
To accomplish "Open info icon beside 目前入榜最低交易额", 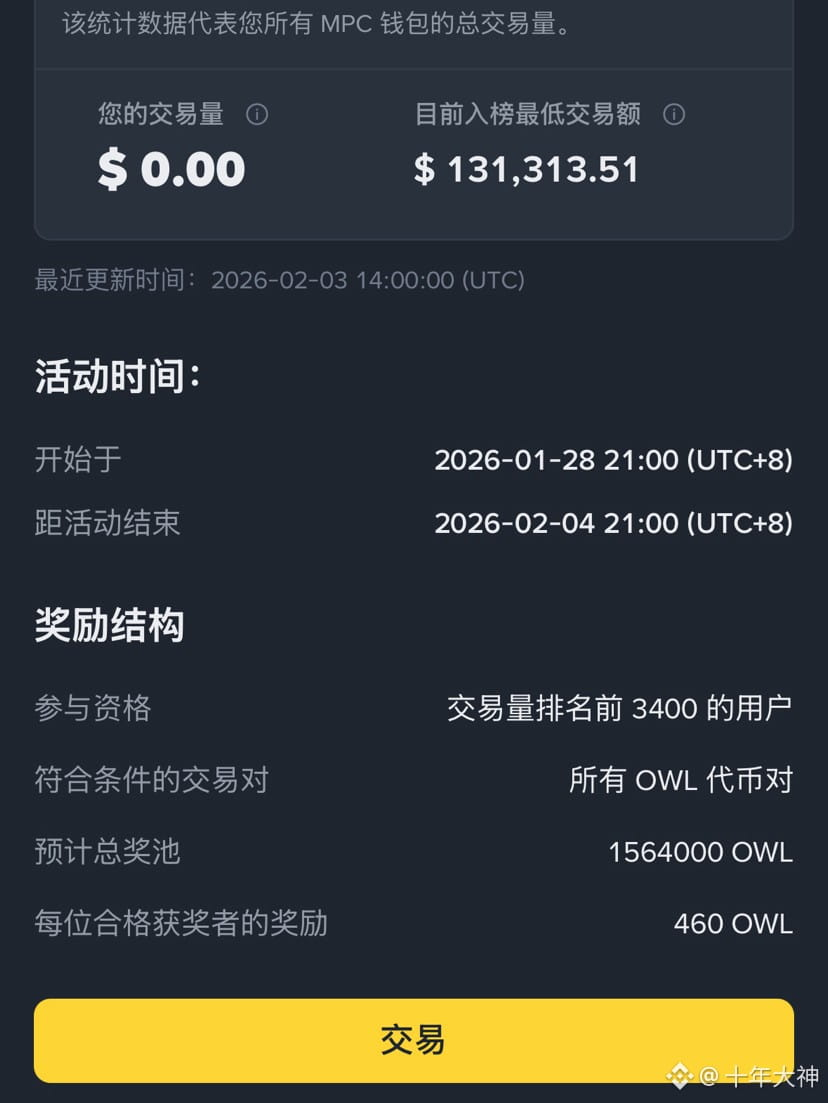I will pyautogui.click(x=674, y=115).
